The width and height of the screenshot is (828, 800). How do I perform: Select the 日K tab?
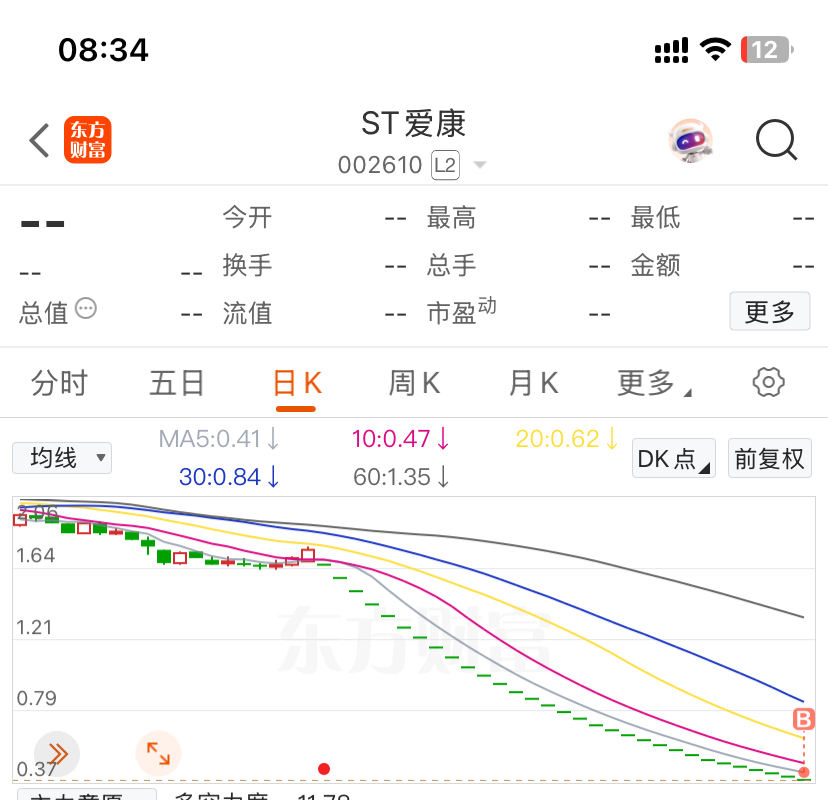(x=297, y=384)
